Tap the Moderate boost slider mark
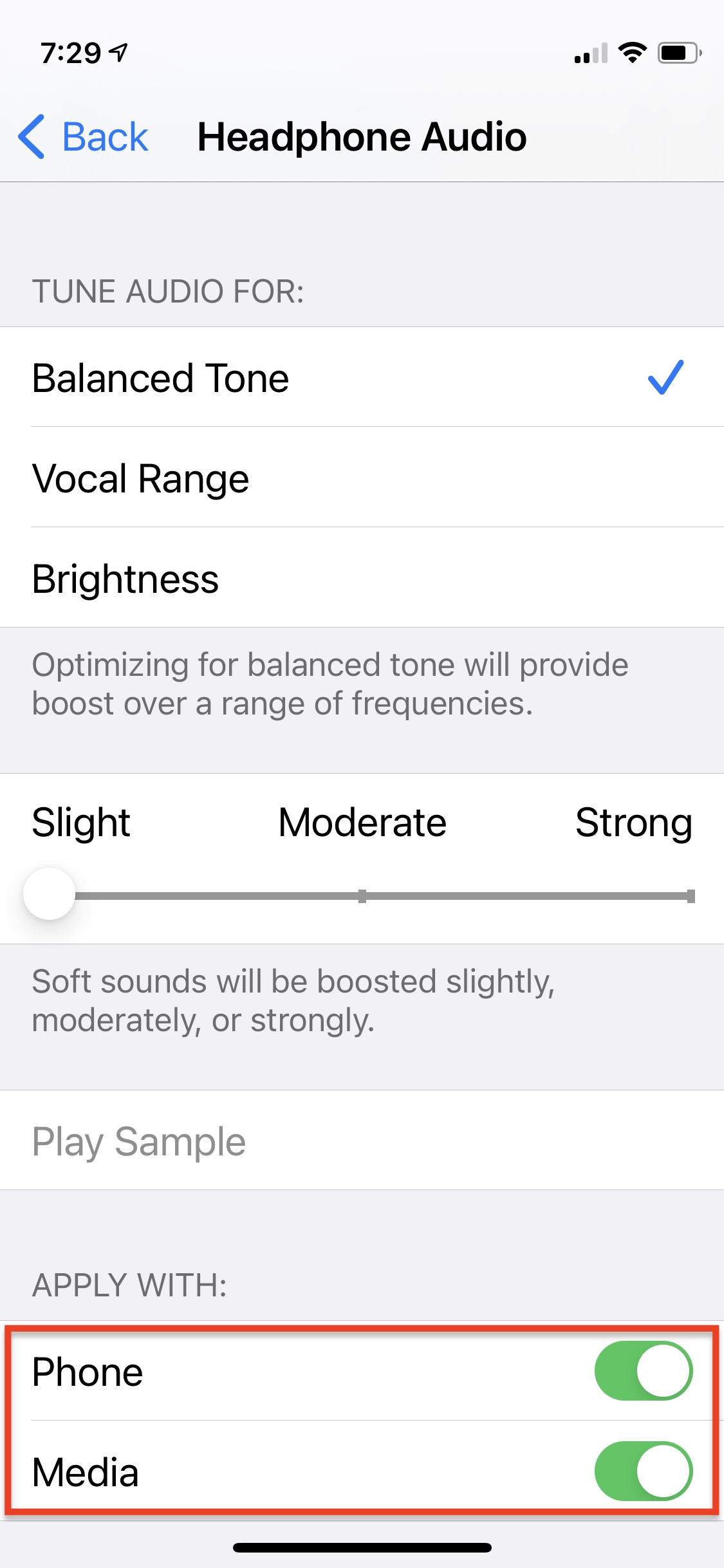The width and height of the screenshot is (724, 1568). [x=362, y=896]
